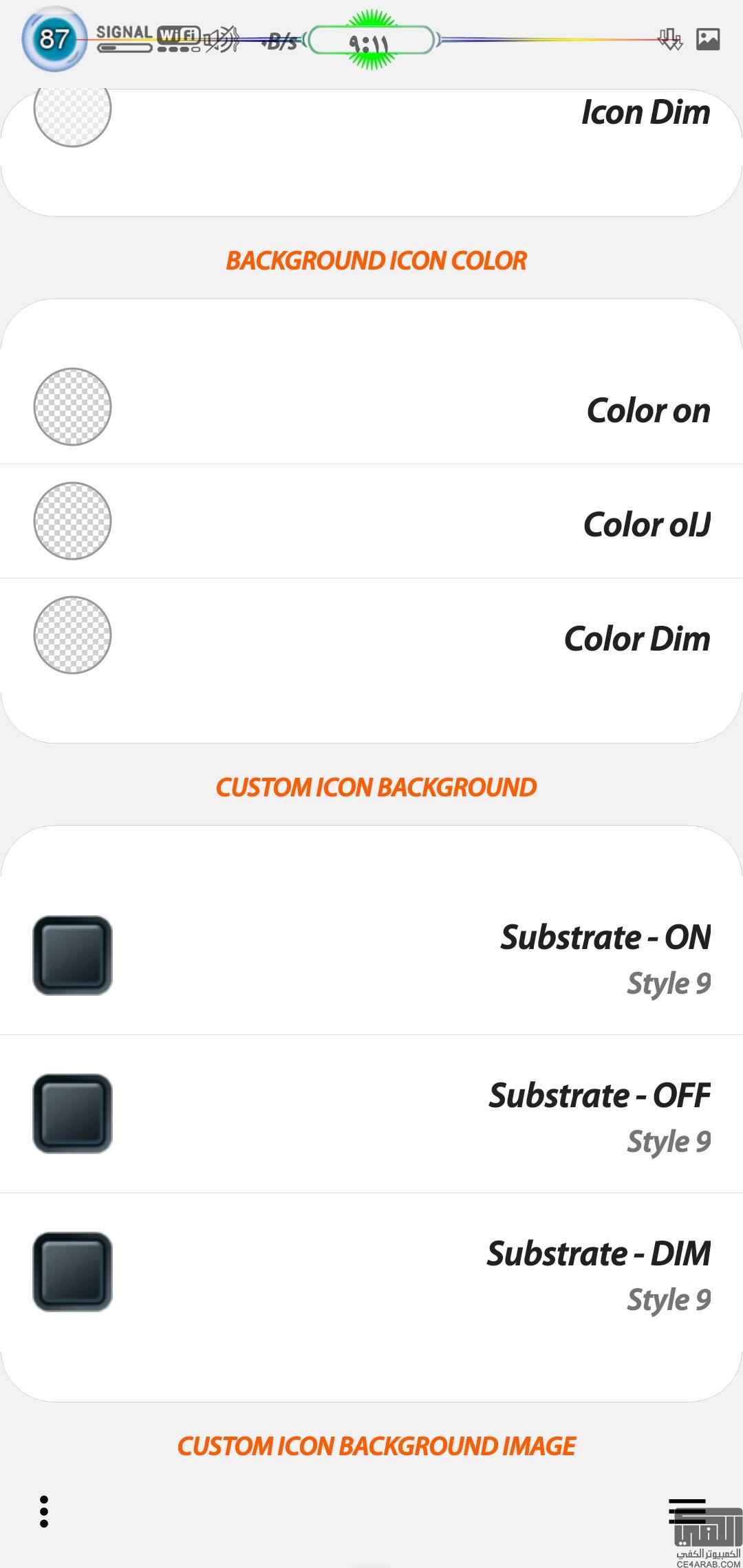This screenshot has height=1568, width=743.
Task: Select the Color Dim background color
Action: coord(72,635)
